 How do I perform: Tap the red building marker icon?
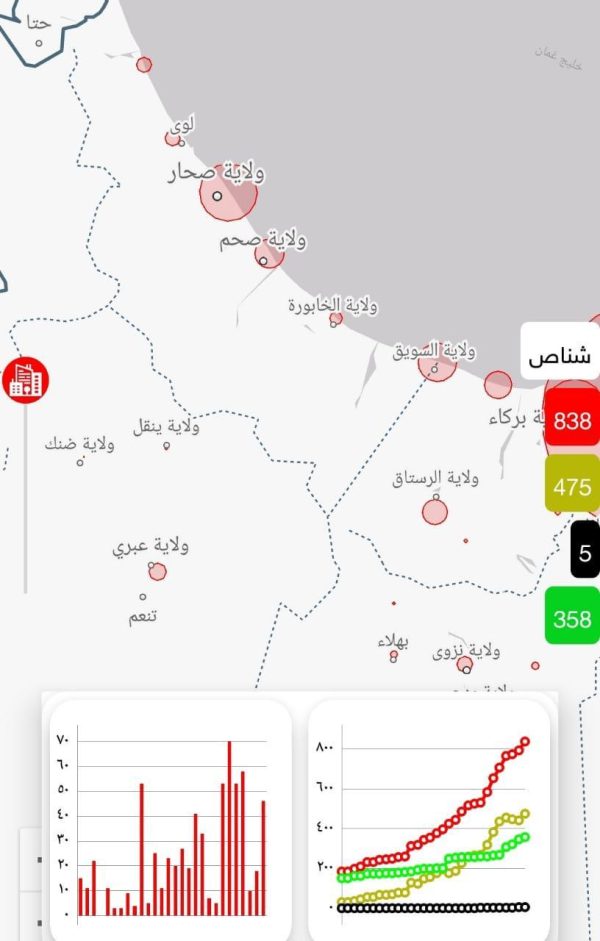click(x=27, y=380)
